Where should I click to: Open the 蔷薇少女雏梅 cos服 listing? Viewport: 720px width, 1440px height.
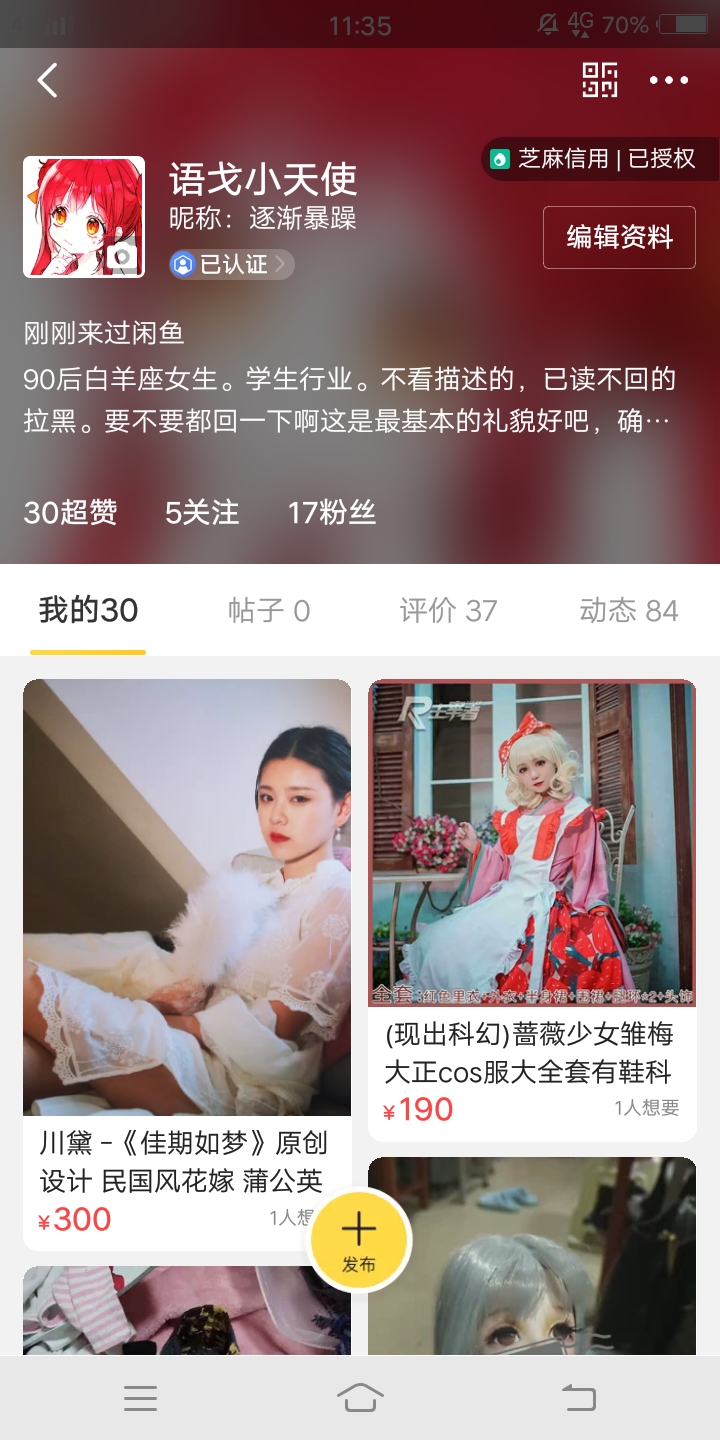532,880
